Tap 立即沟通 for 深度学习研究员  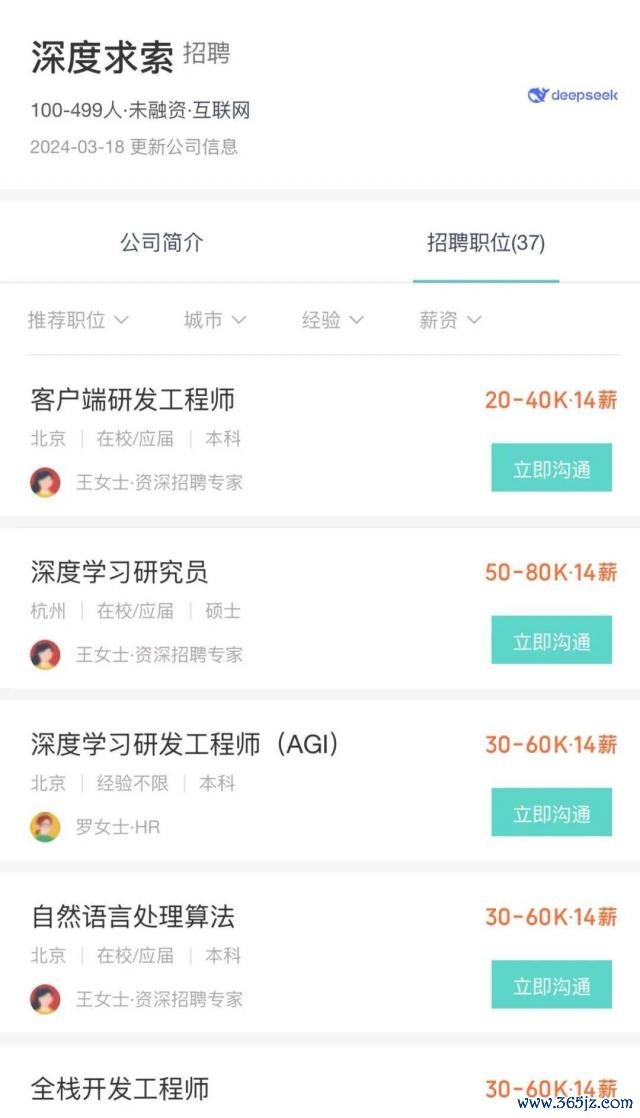click(x=552, y=640)
